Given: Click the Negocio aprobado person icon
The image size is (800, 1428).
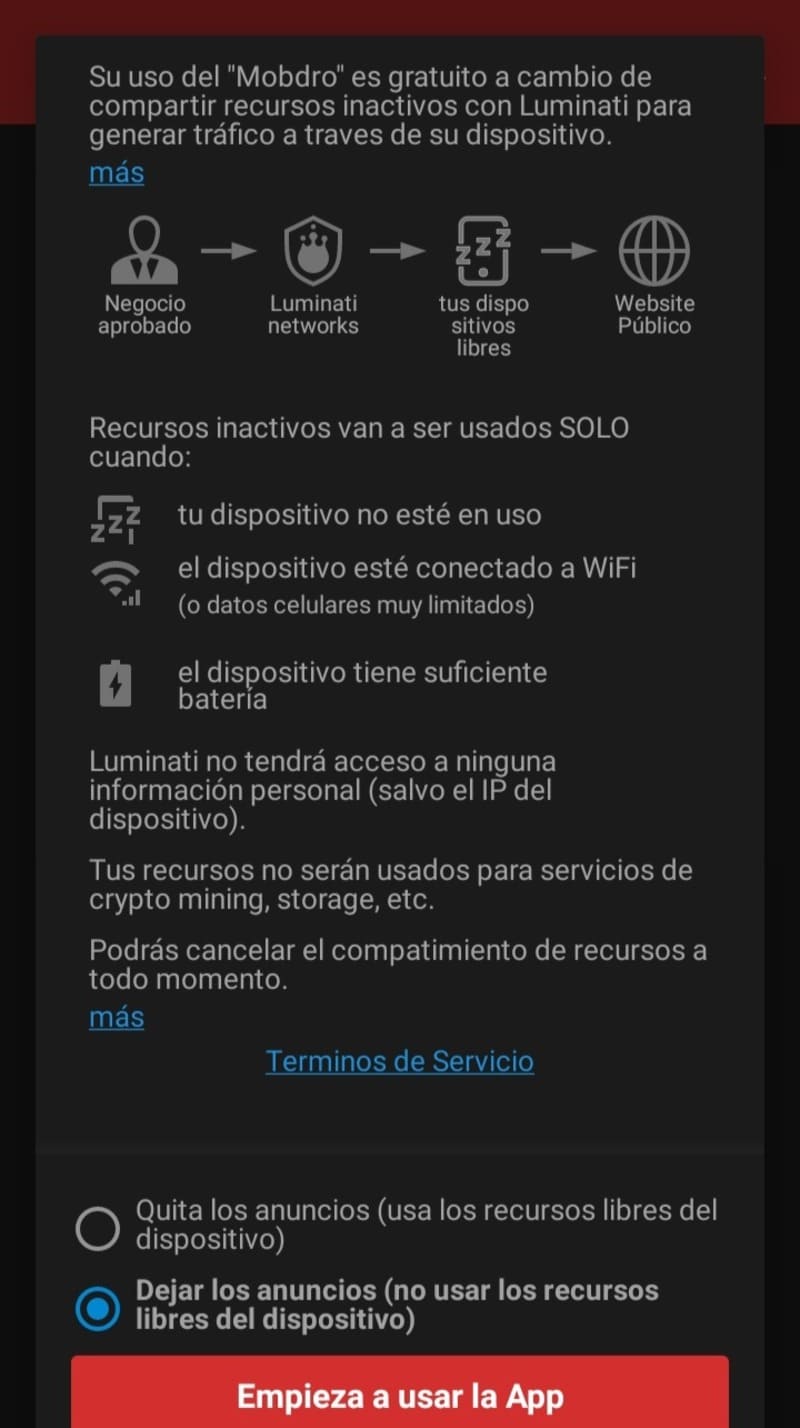Looking at the screenshot, I should tap(146, 248).
